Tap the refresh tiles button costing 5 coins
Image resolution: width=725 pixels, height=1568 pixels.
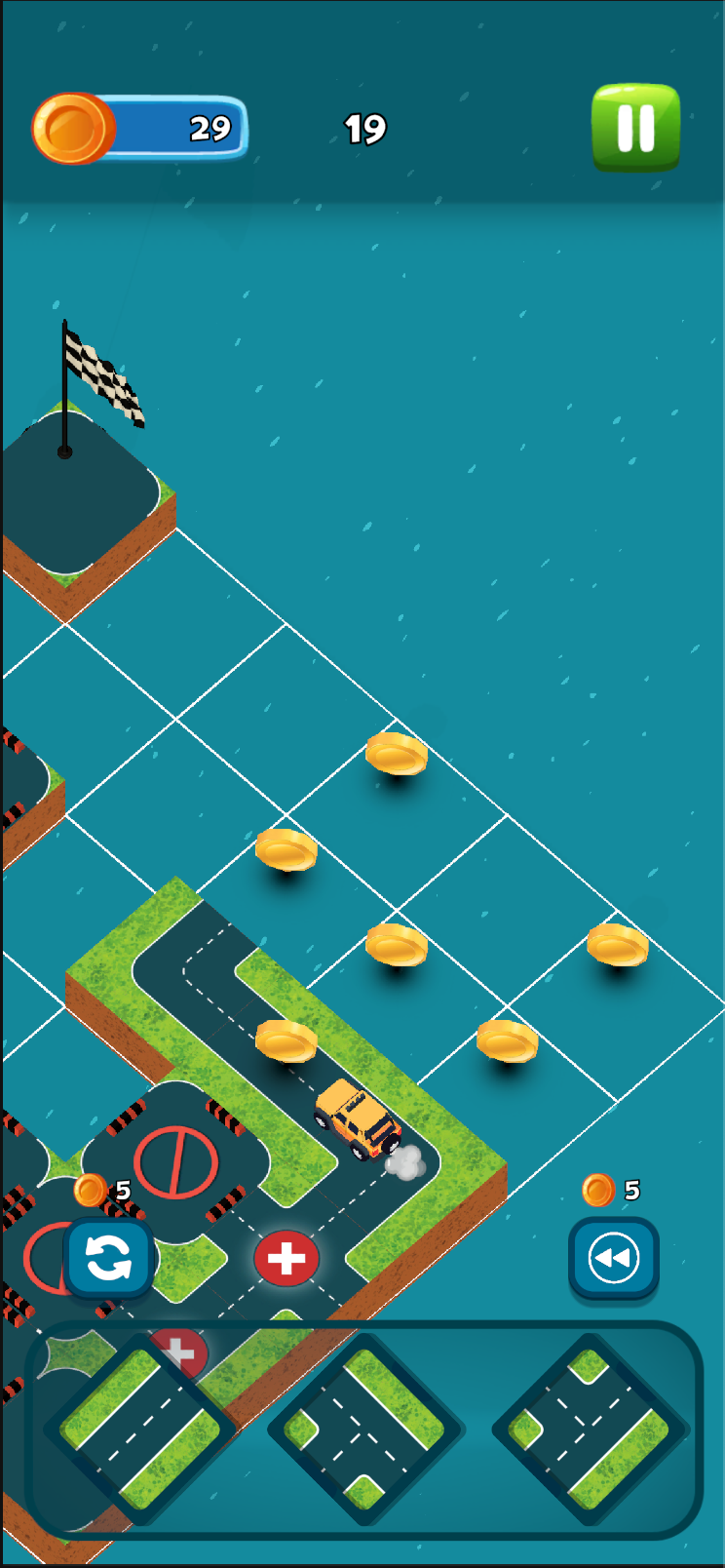pyautogui.click(x=108, y=1258)
